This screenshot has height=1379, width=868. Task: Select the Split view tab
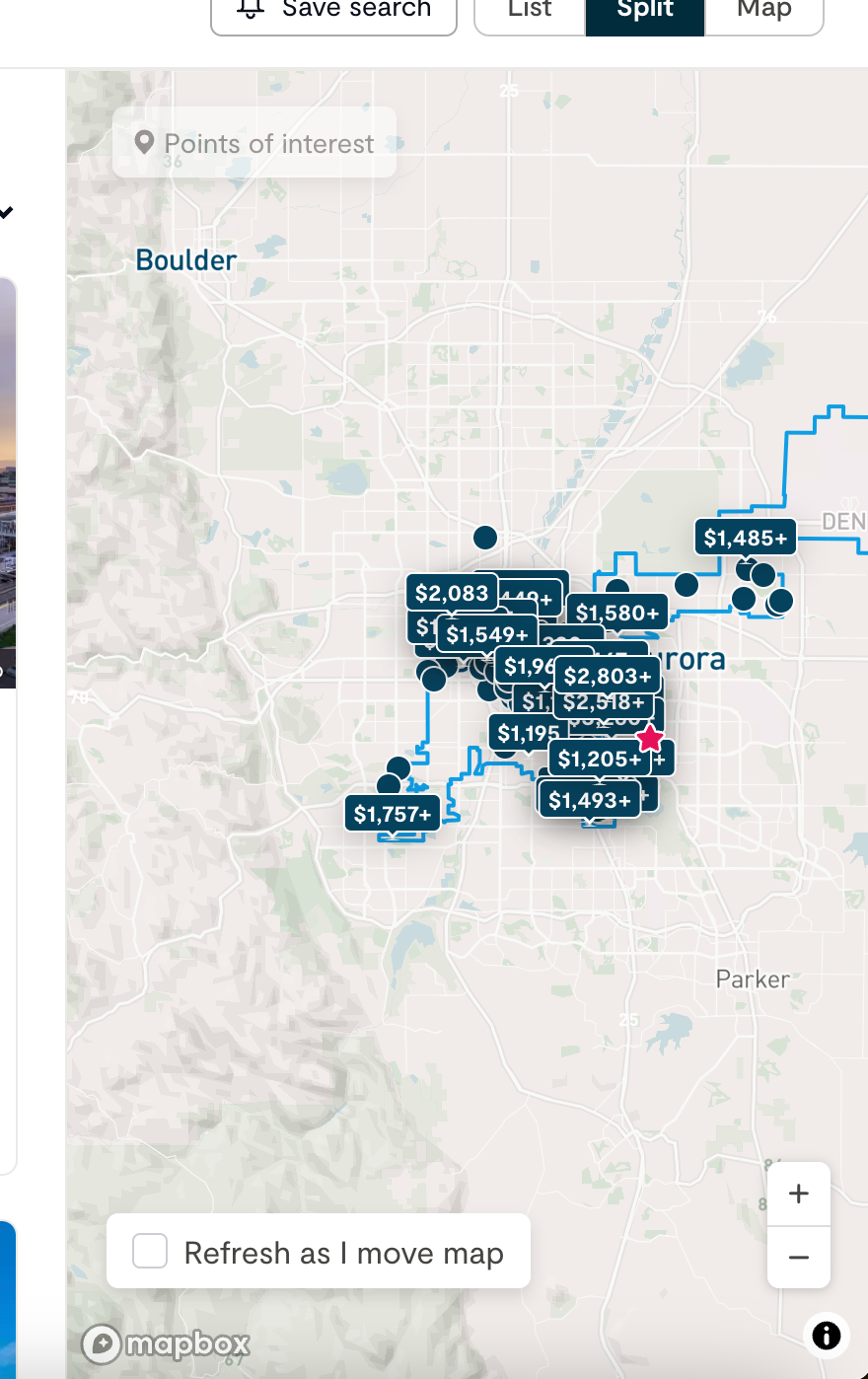(645, 10)
